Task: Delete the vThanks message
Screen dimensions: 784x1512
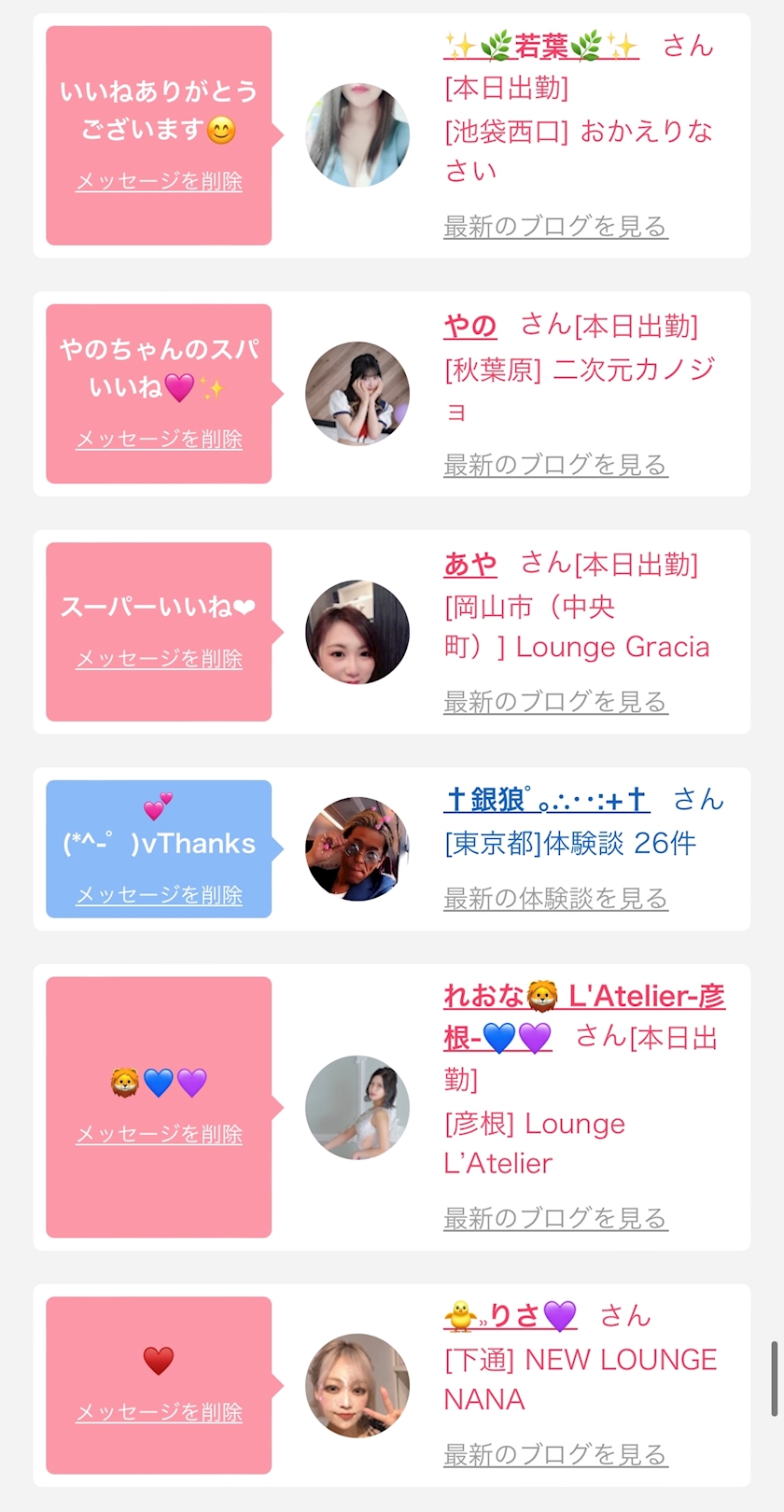Action: (159, 895)
